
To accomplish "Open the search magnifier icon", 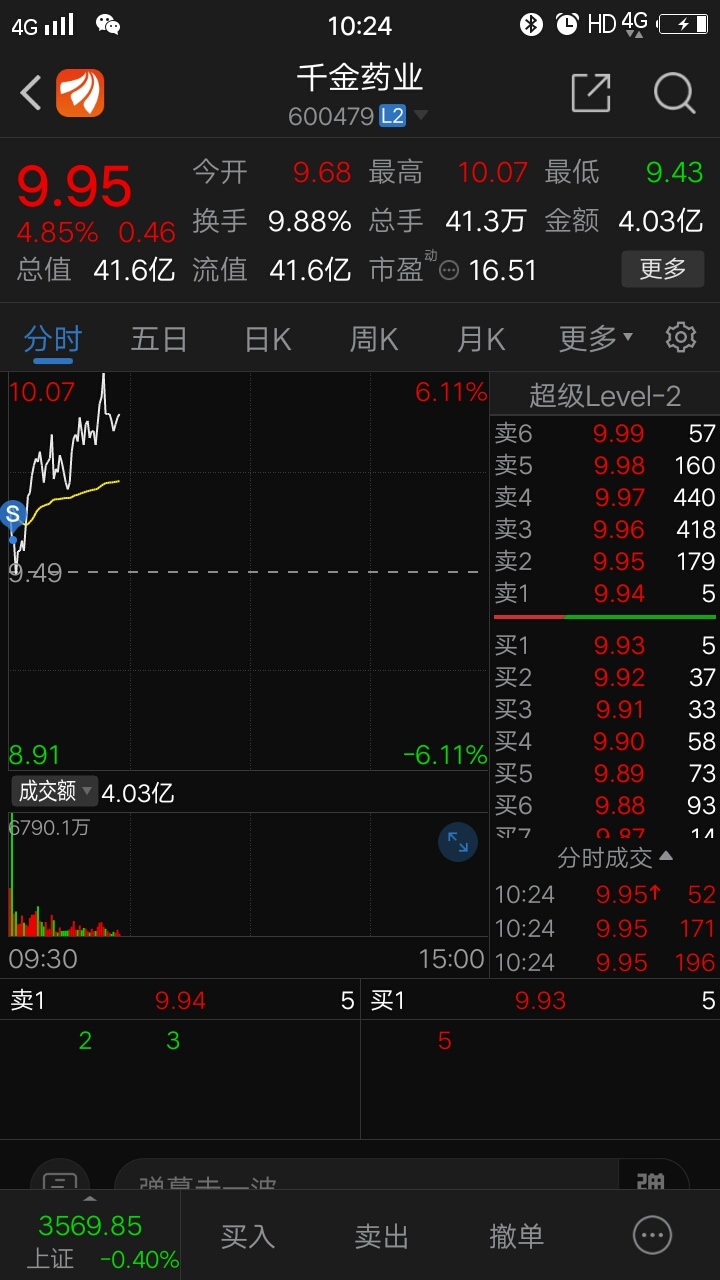I will [675, 93].
